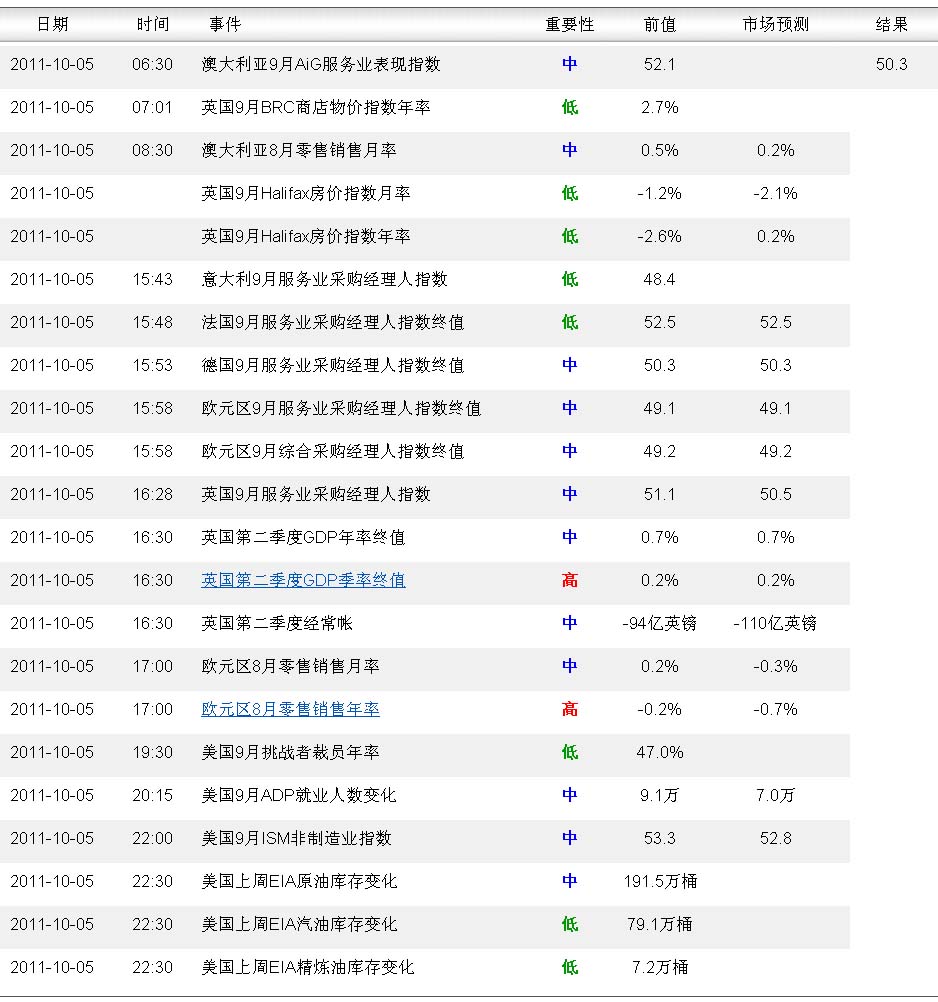
Task: Open the 欧元区8月零售销售年率 link
Action: click(x=290, y=709)
